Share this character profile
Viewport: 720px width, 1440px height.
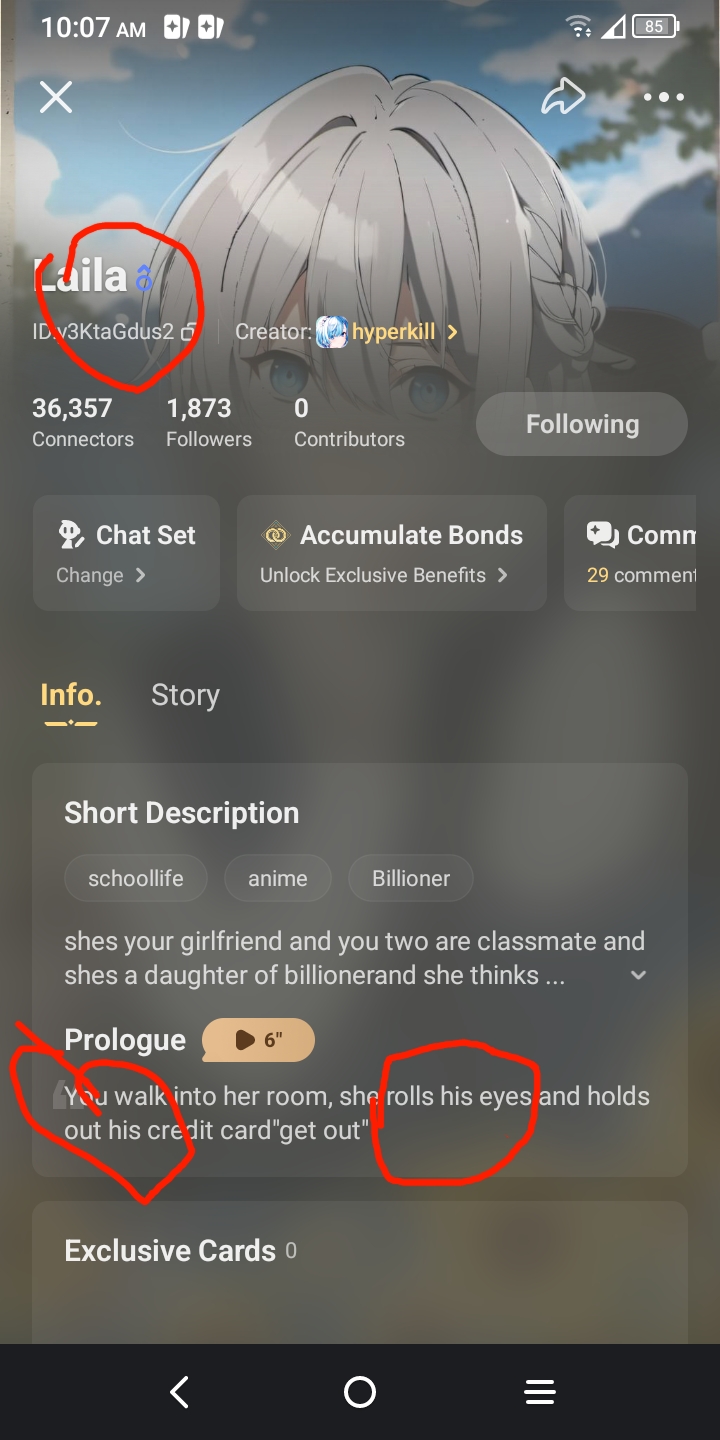tap(563, 97)
